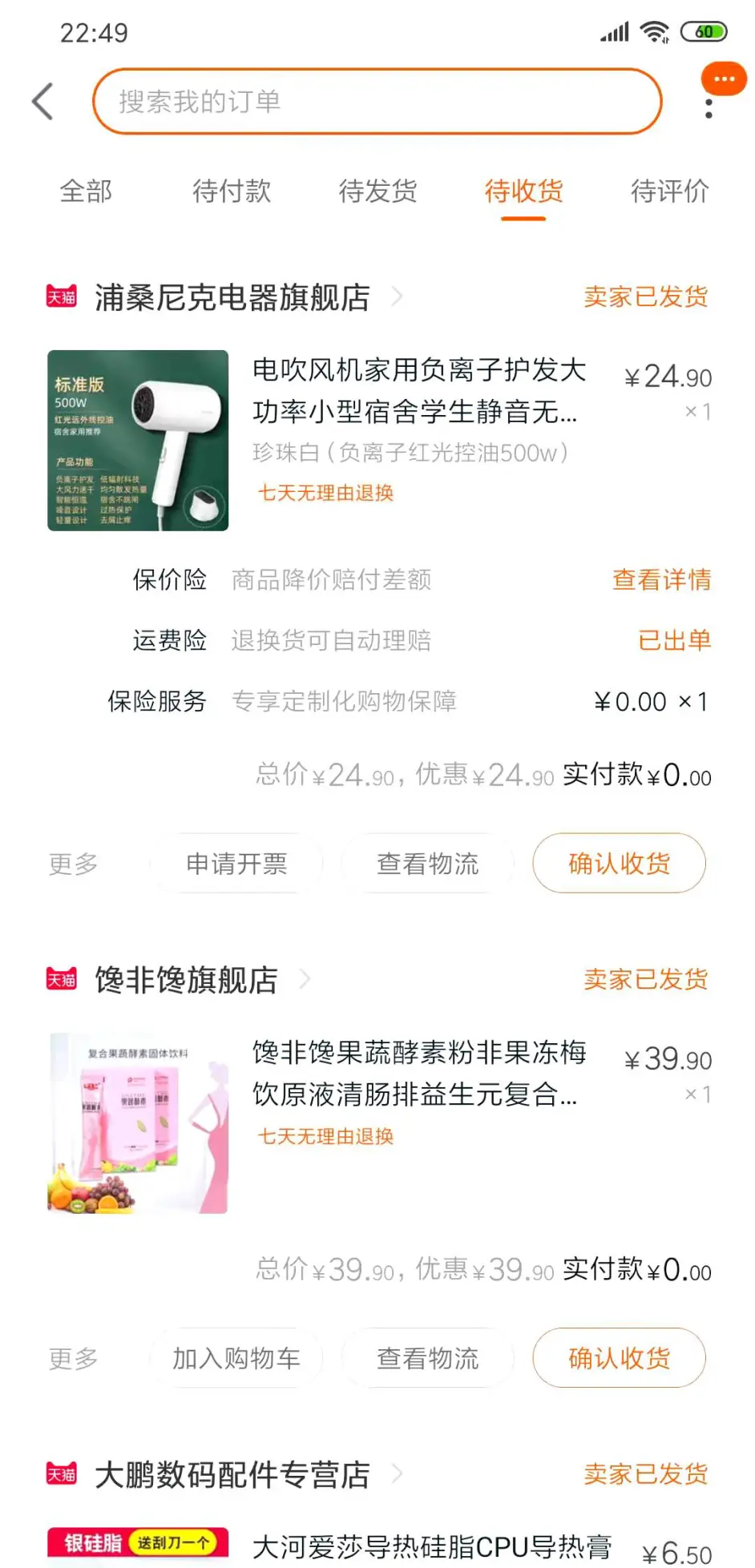Switch to the 待评价 tab
This screenshot has width=755, height=1568.
(x=669, y=191)
